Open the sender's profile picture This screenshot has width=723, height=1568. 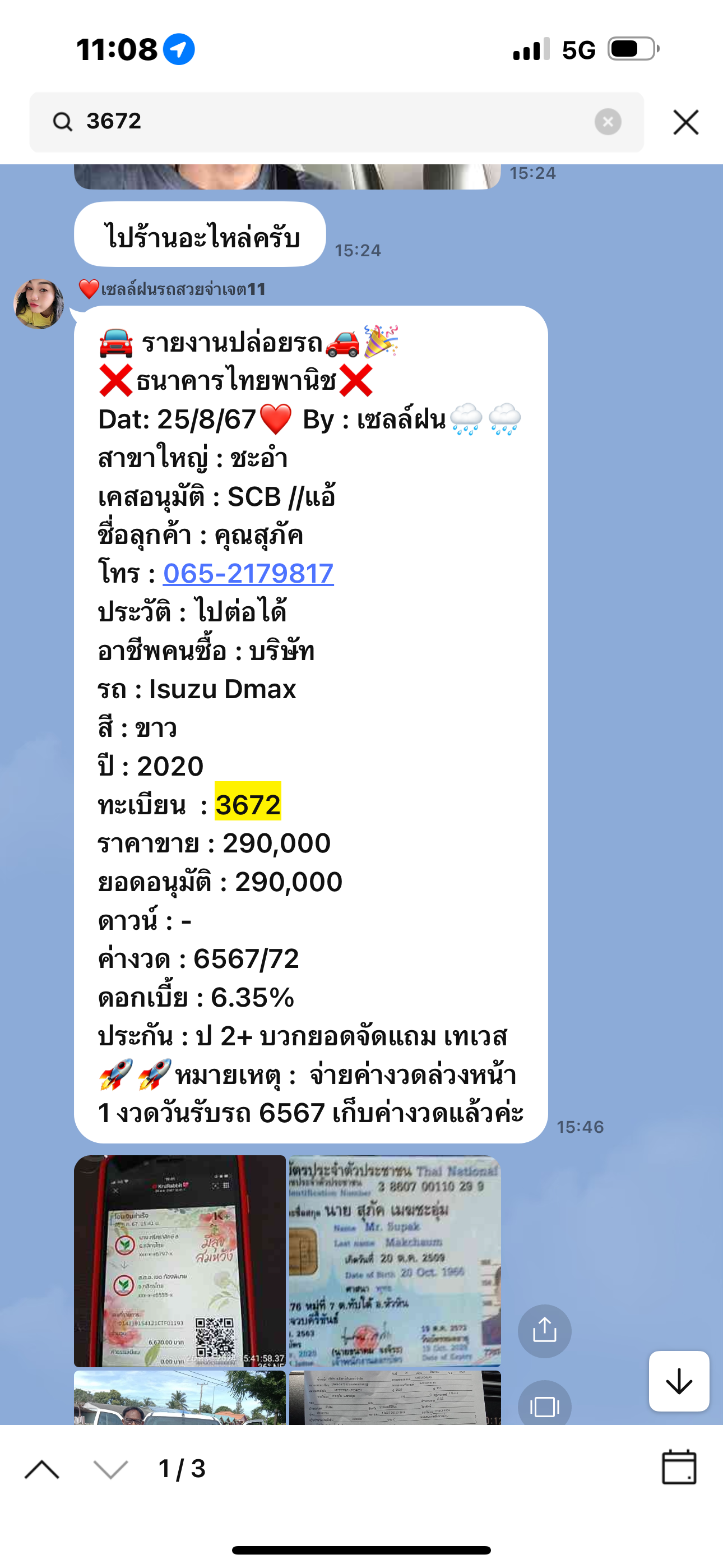tap(38, 304)
